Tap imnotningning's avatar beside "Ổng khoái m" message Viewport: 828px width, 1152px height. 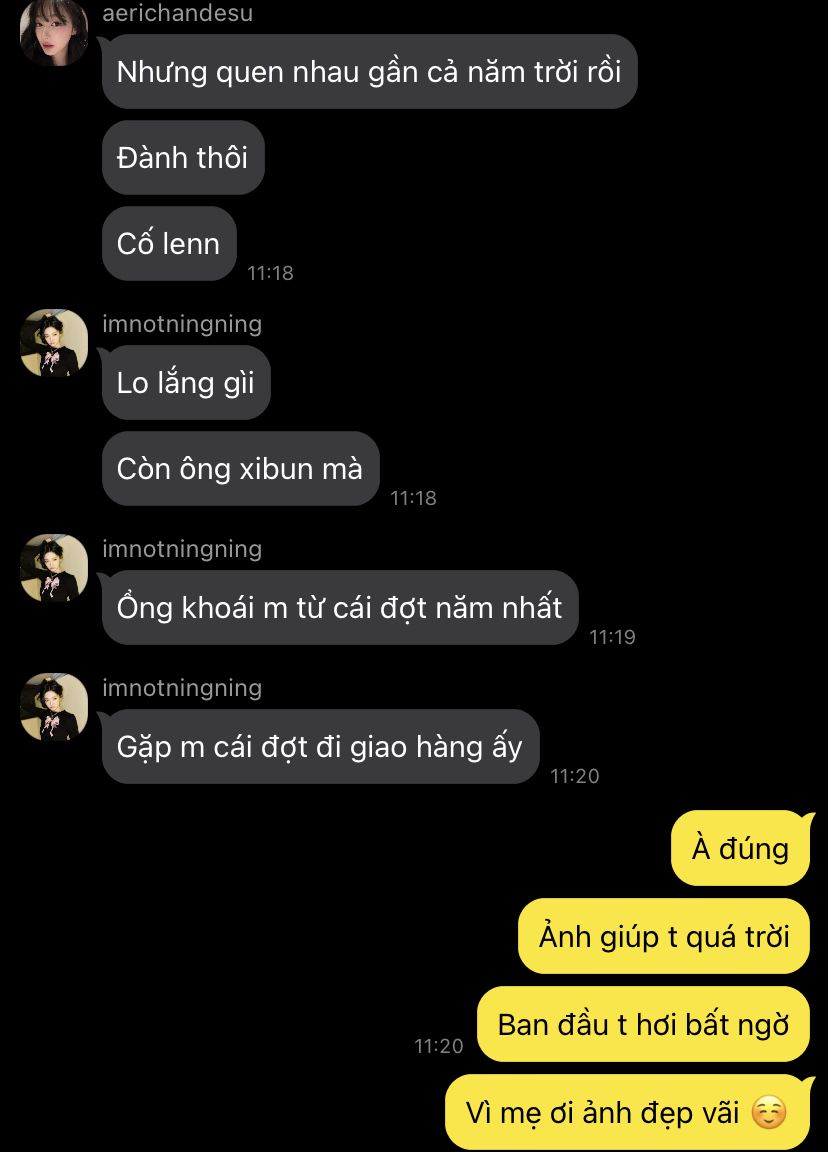click(54, 568)
